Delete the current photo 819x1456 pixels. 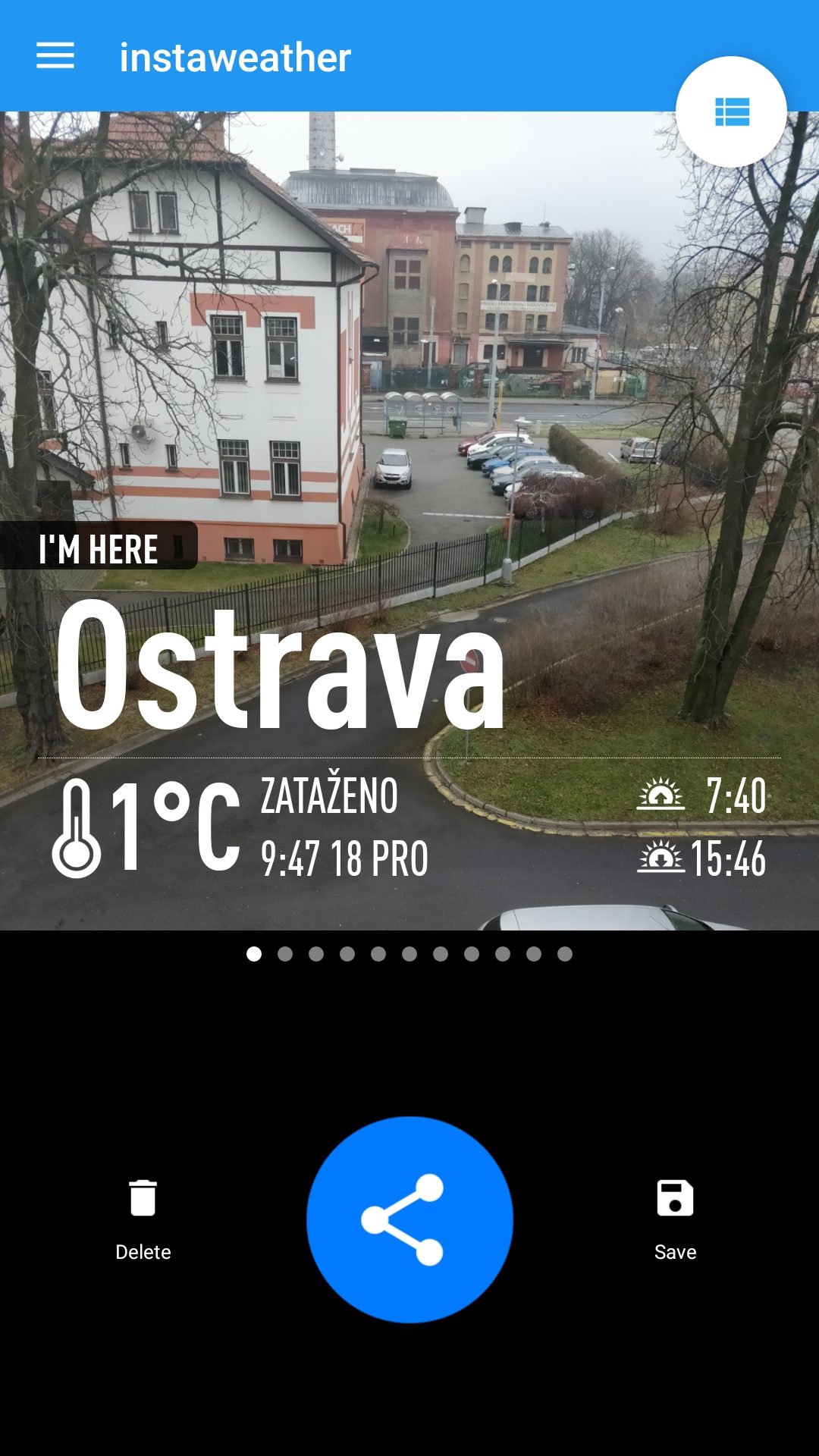click(143, 1219)
